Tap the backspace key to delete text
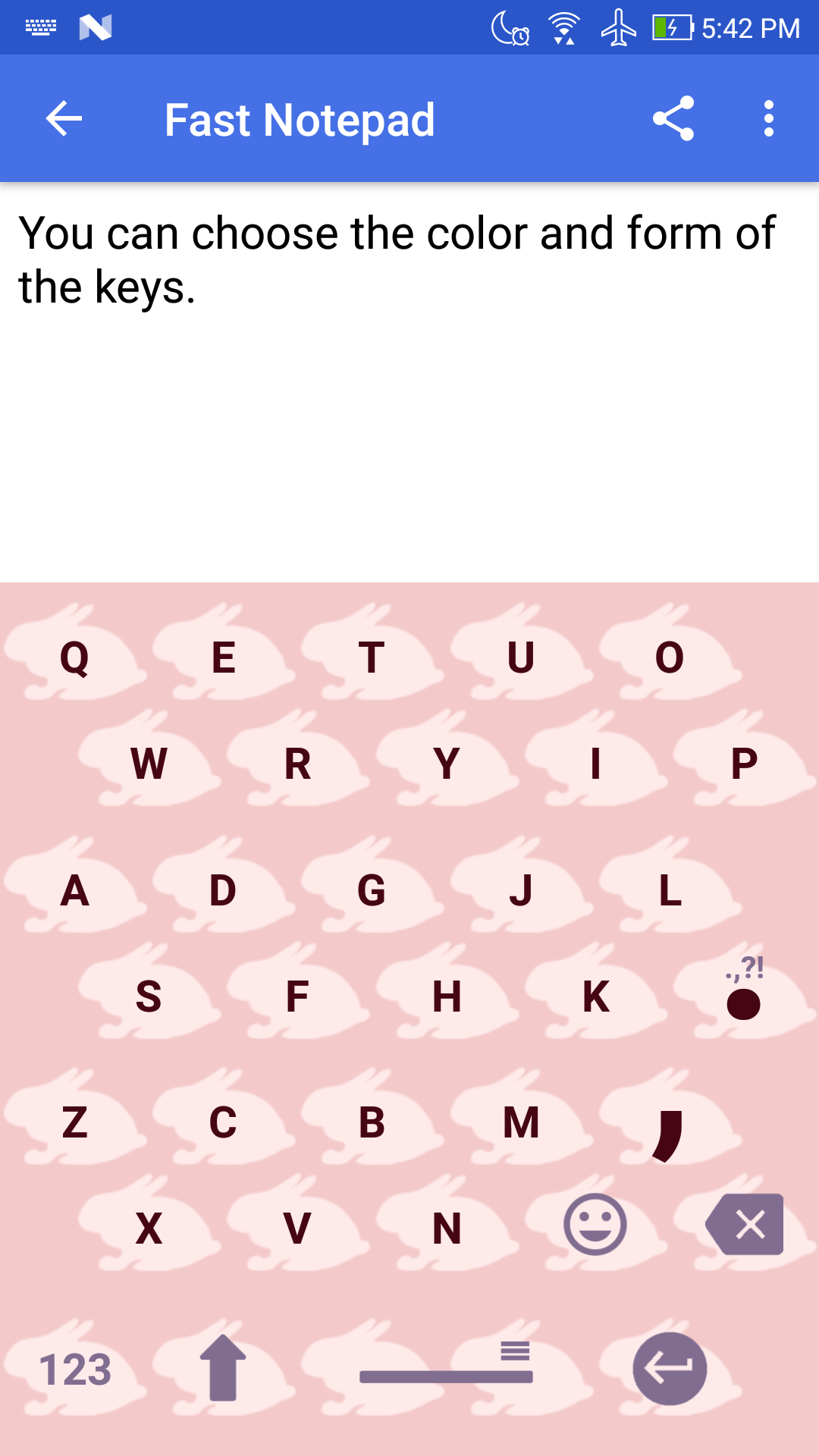The width and height of the screenshot is (819, 1456). pos(745,1225)
